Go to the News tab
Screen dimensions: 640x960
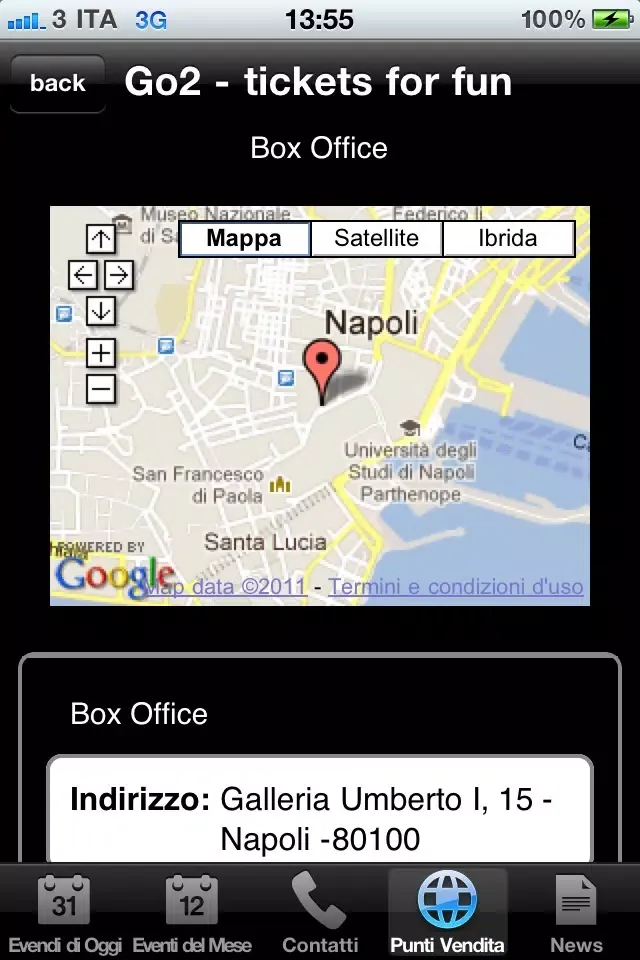click(576, 912)
